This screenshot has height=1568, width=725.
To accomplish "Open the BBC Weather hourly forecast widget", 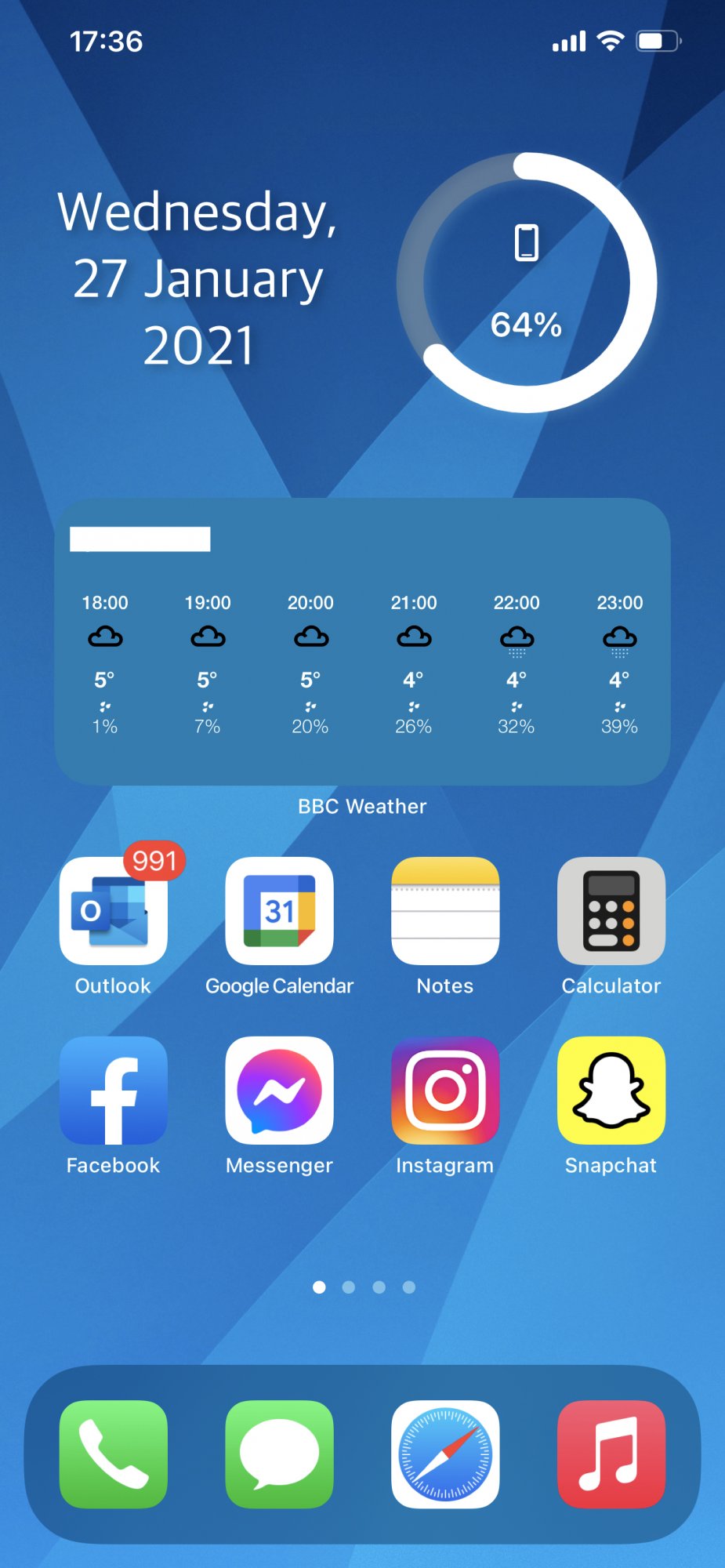I will point(362,642).
